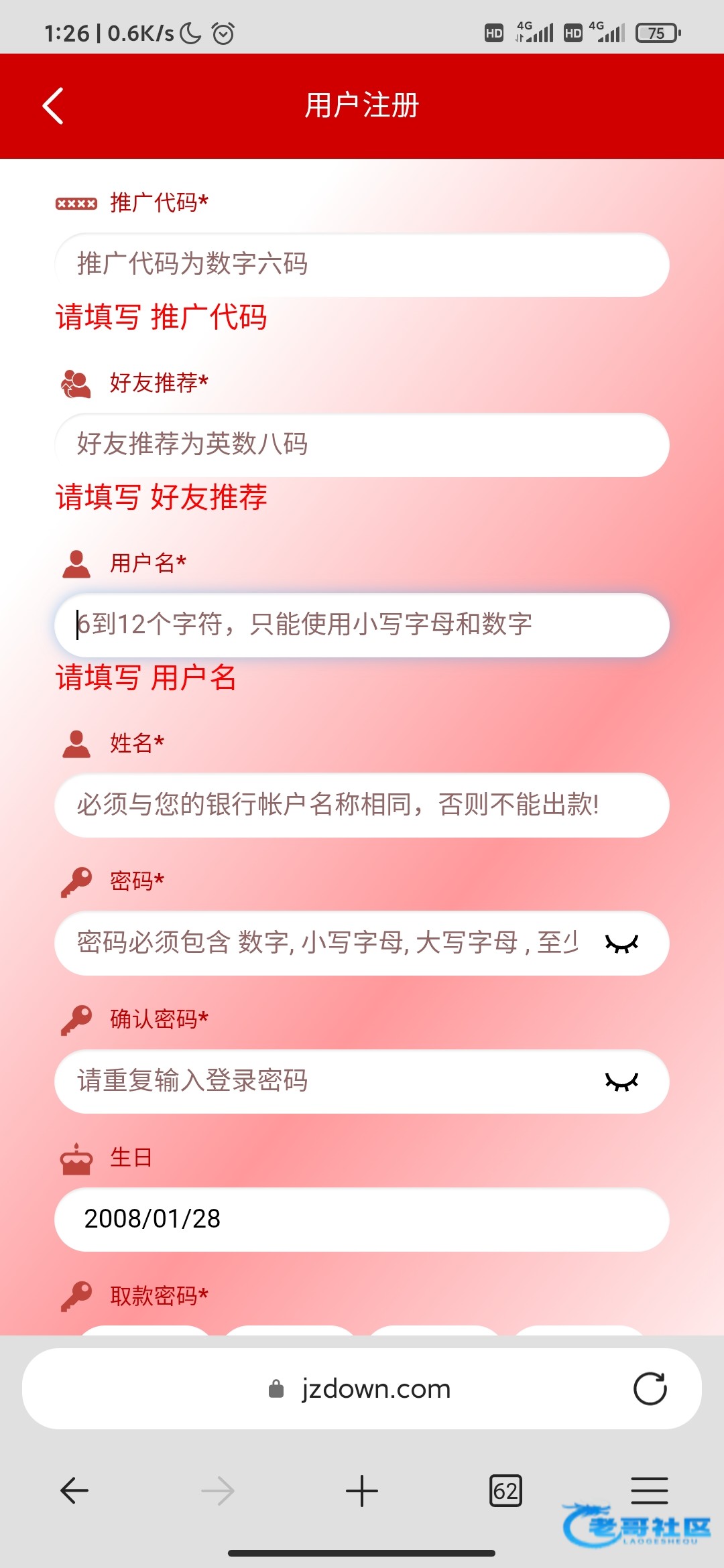
Task: Reload the current page
Action: (x=650, y=1389)
